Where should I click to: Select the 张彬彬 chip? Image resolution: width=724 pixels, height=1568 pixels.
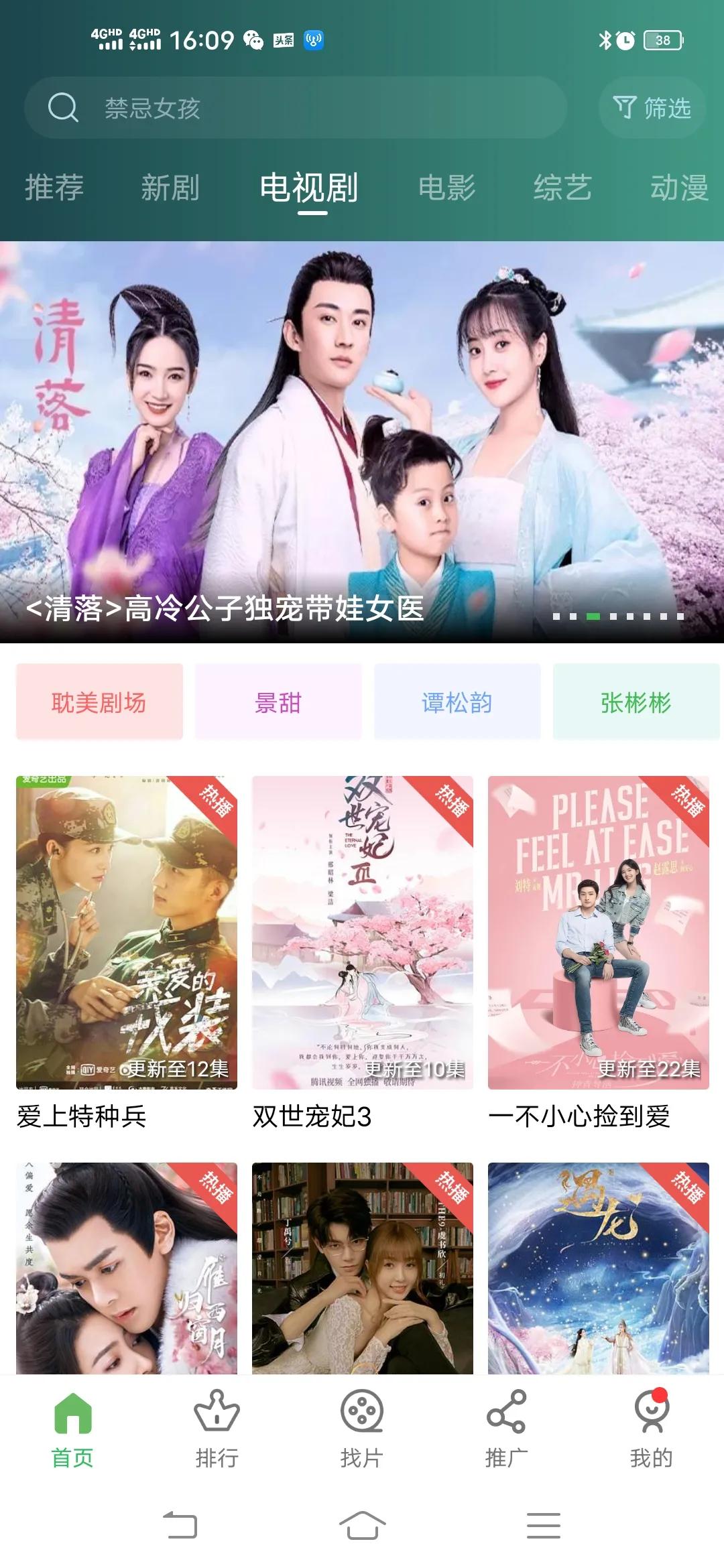click(636, 702)
